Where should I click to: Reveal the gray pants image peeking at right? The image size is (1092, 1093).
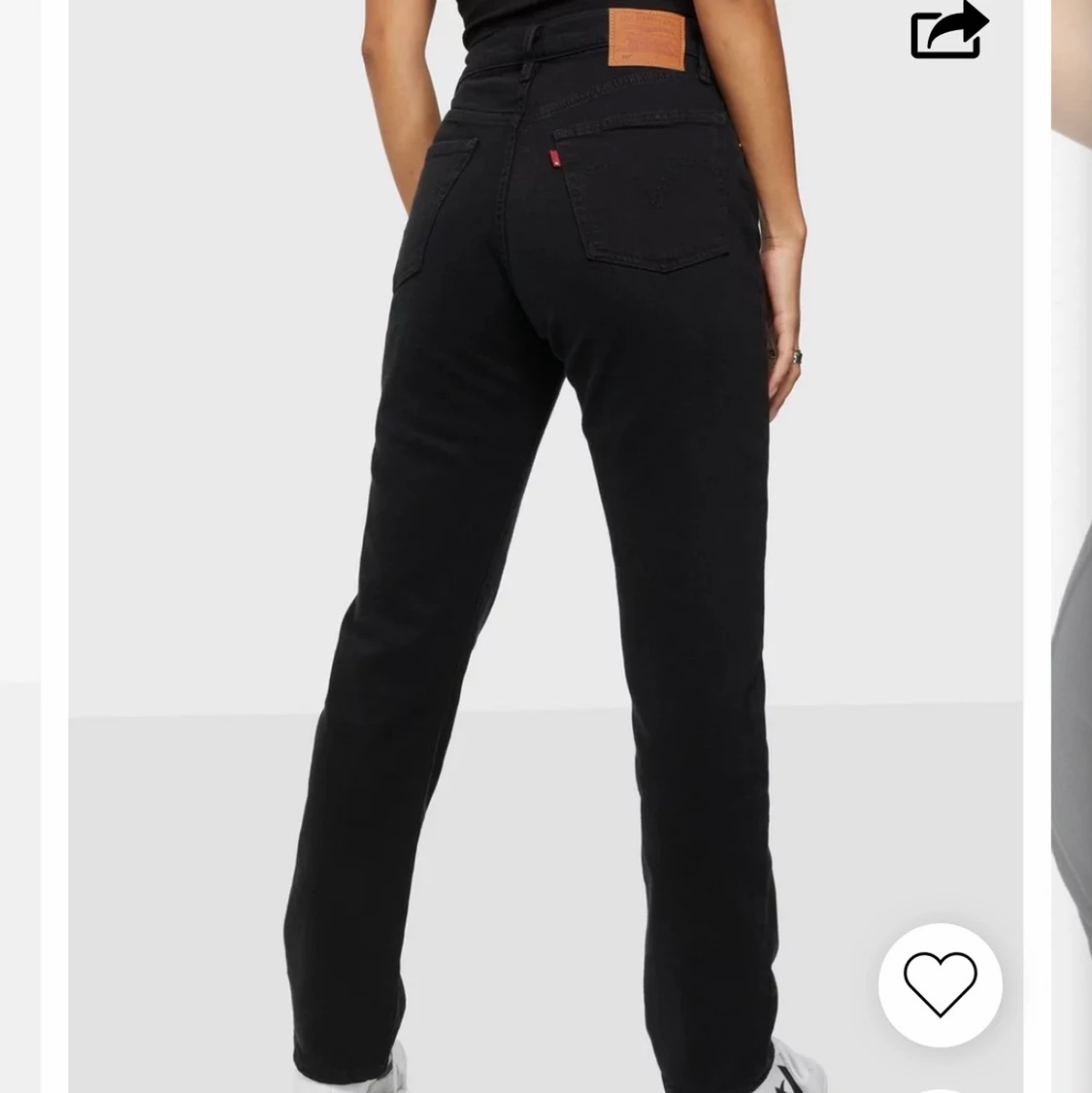point(1073,679)
